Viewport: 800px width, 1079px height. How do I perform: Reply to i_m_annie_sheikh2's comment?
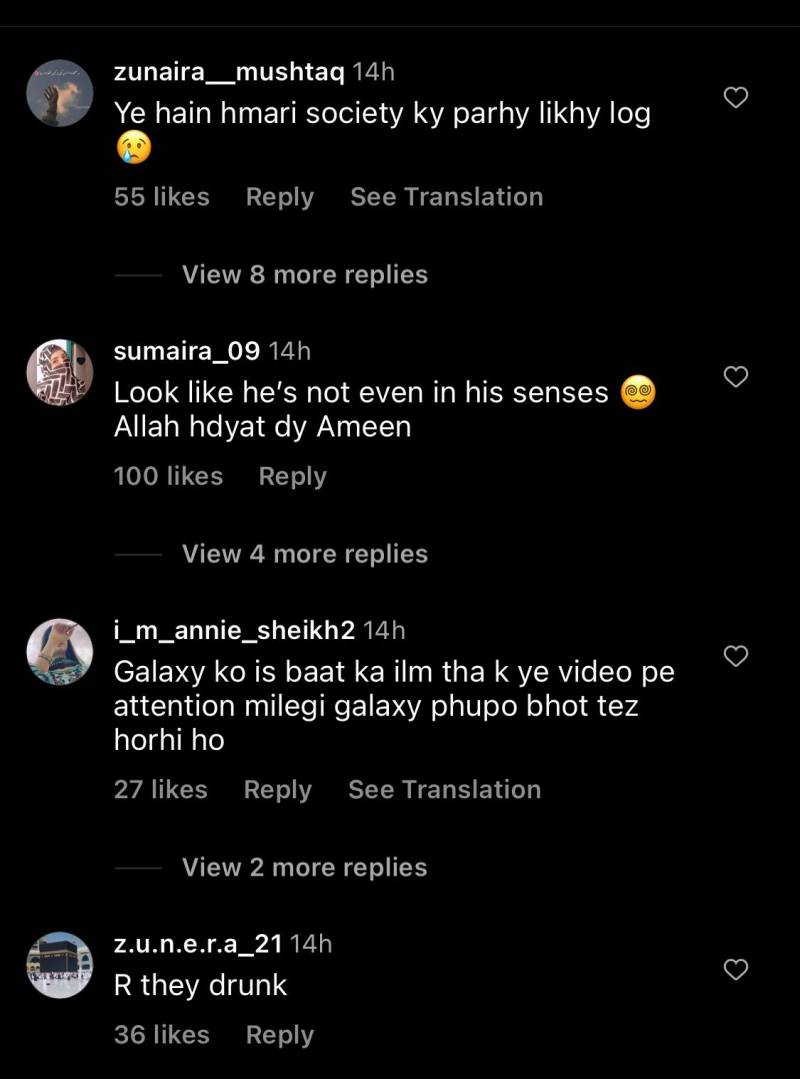278,790
